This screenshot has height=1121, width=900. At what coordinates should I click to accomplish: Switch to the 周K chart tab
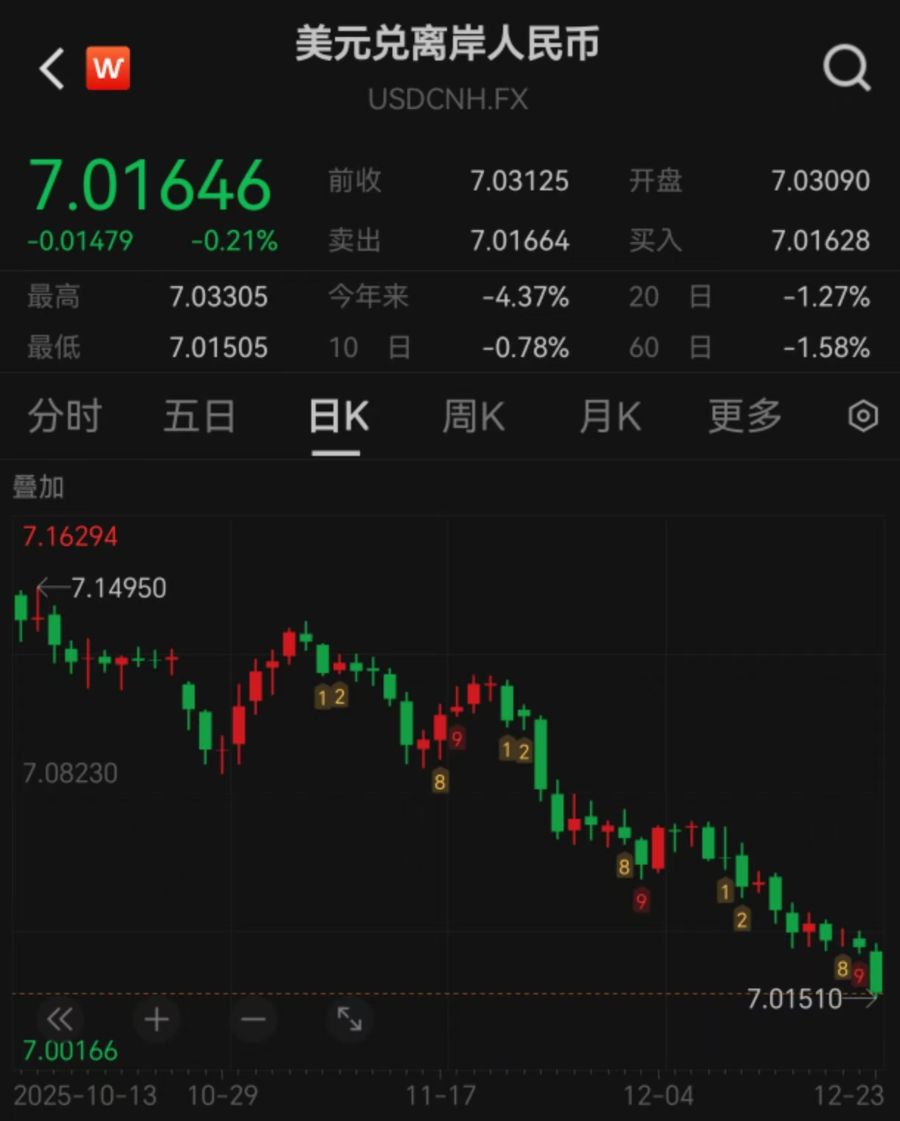pyautogui.click(x=474, y=416)
